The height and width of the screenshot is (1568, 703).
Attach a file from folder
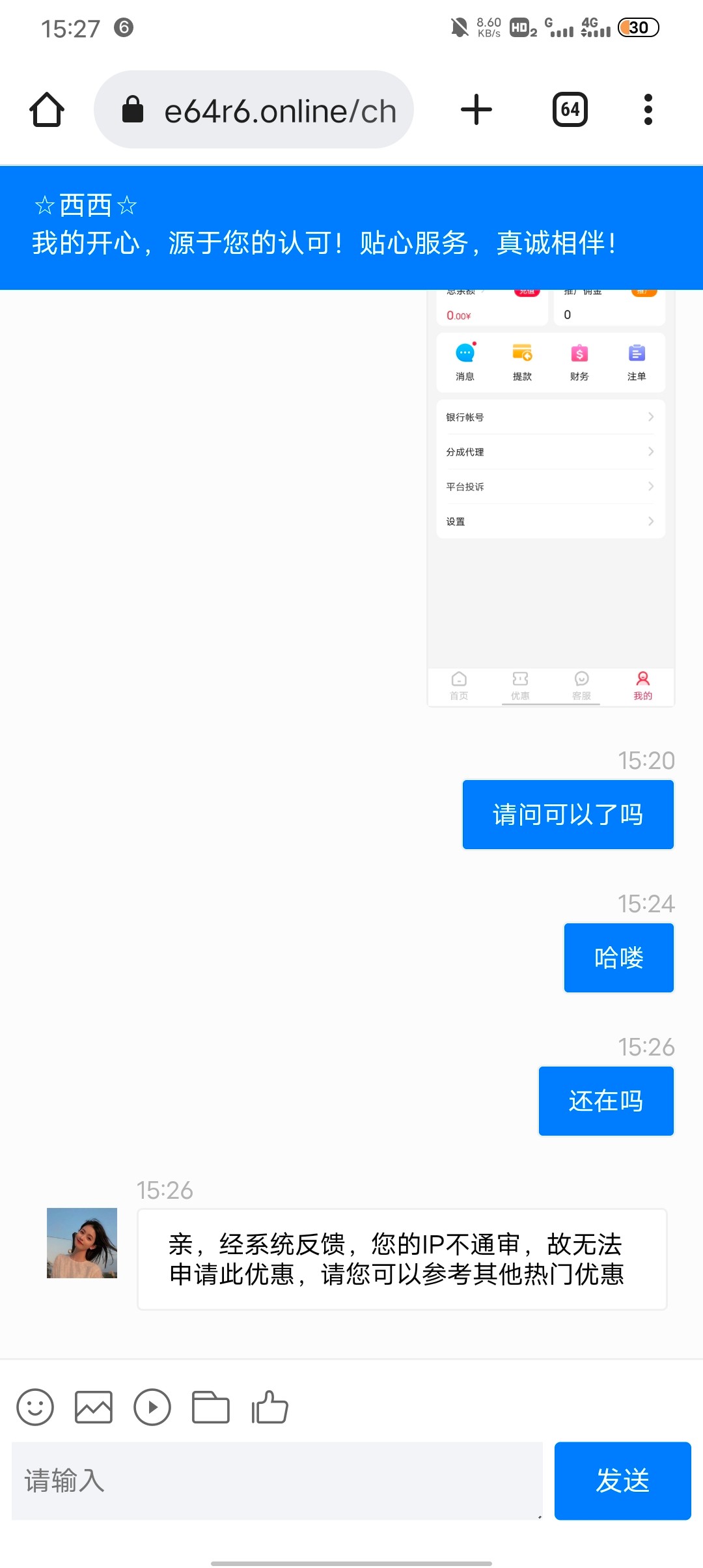click(211, 1407)
